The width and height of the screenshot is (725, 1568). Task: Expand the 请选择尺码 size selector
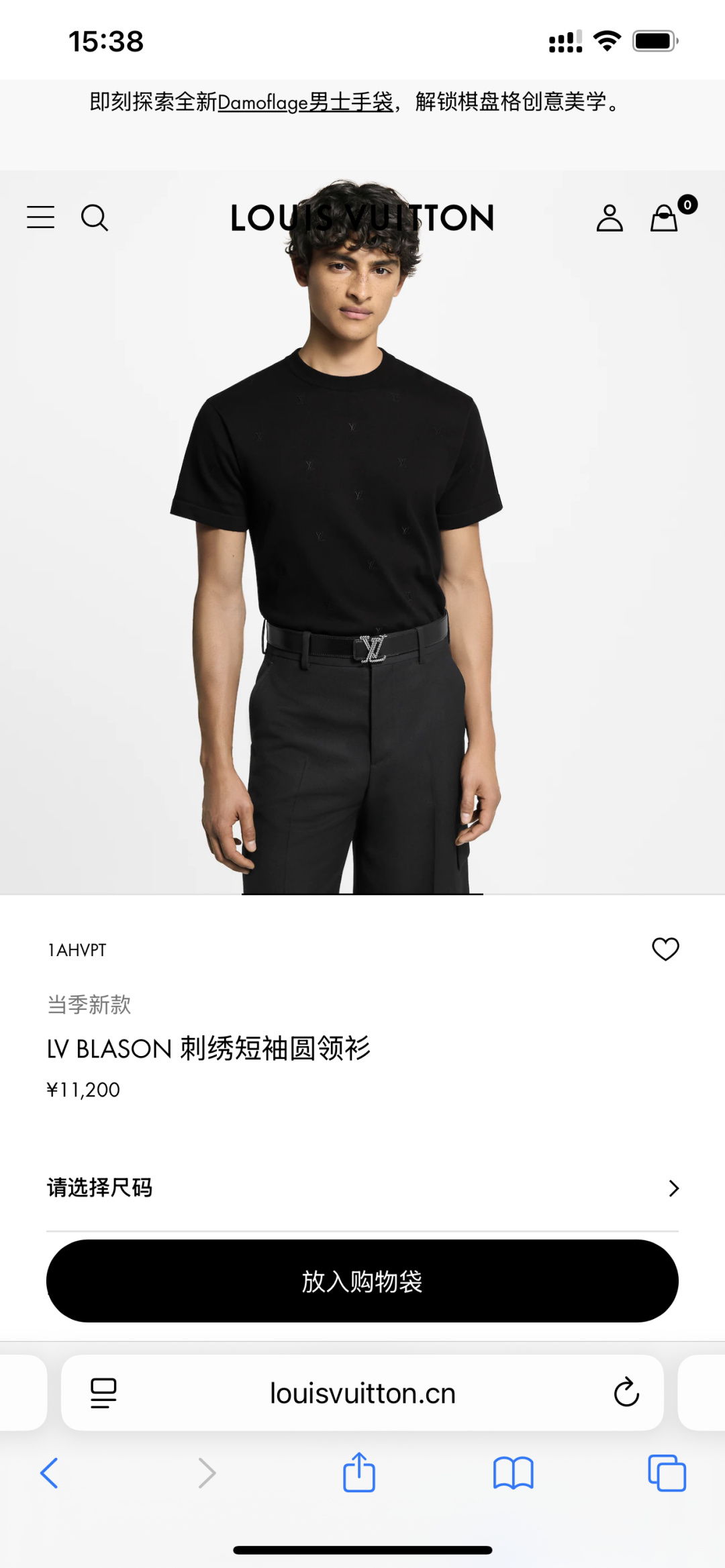(362, 1188)
